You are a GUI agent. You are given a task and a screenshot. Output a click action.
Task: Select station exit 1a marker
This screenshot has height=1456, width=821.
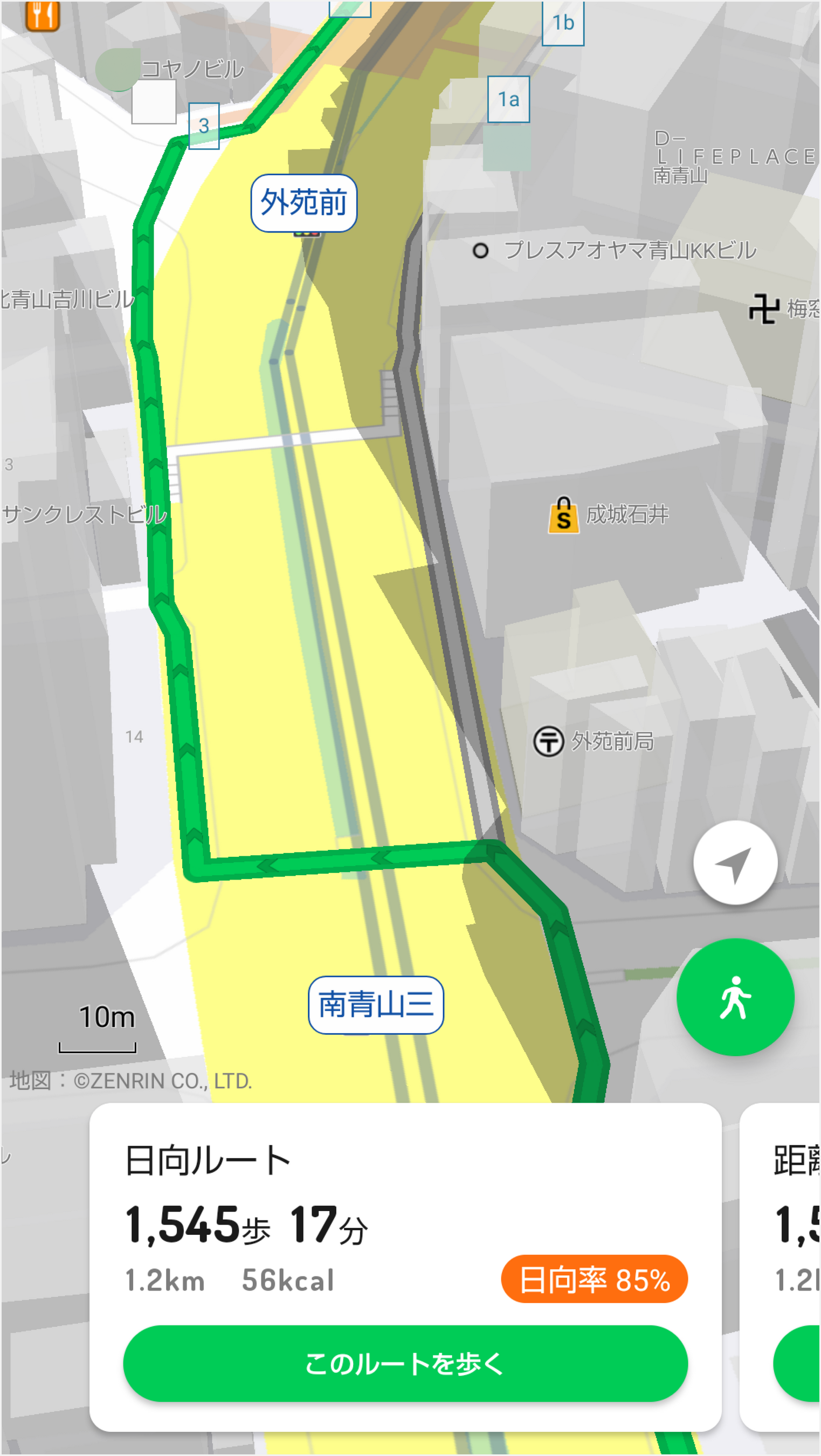(508, 99)
